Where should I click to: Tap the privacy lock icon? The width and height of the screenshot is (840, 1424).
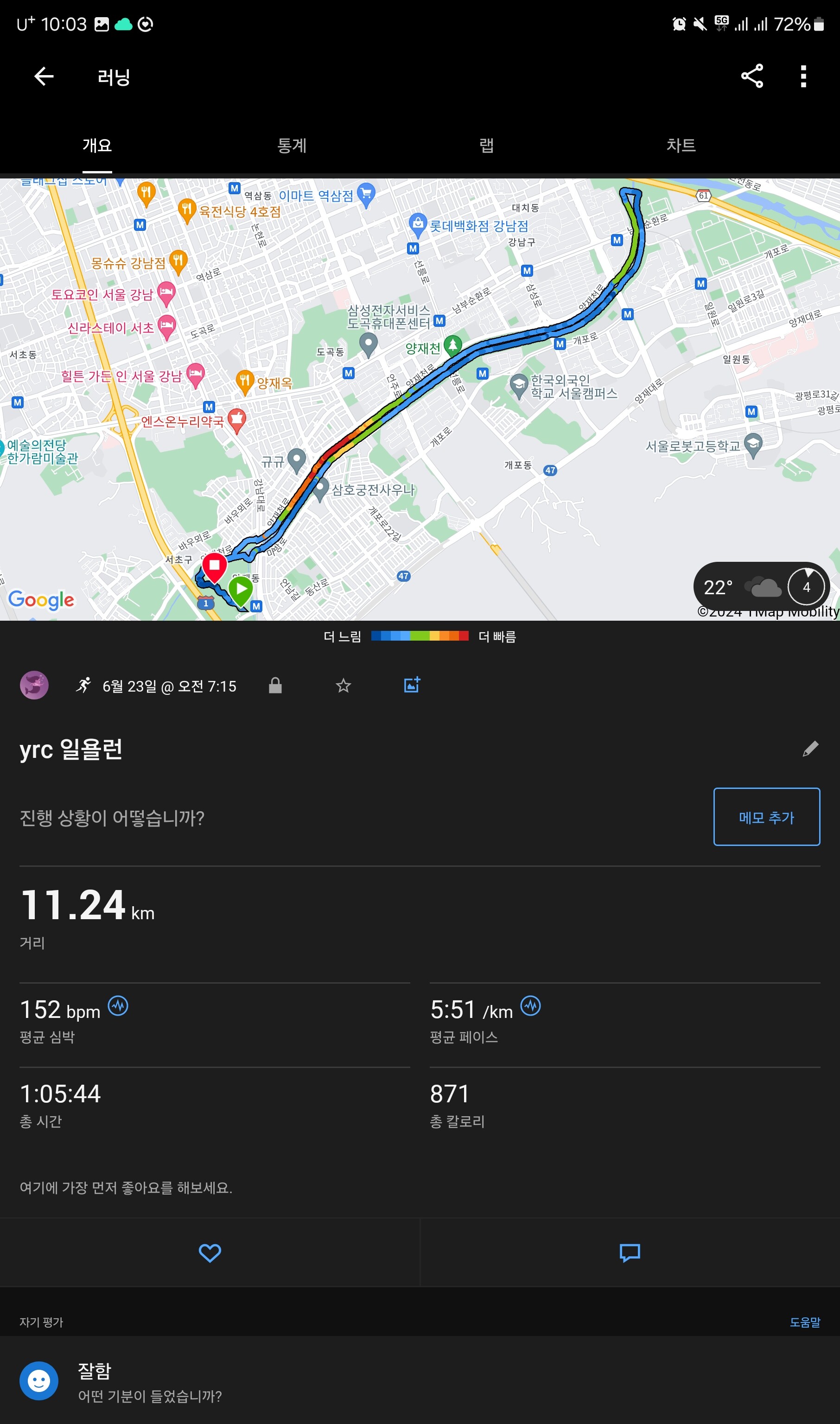[275, 686]
